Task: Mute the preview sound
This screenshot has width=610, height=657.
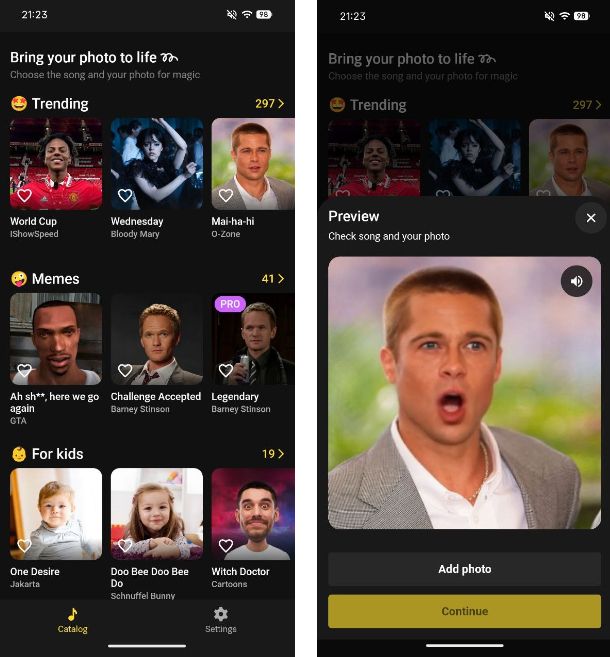Action: tap(576, 282)
